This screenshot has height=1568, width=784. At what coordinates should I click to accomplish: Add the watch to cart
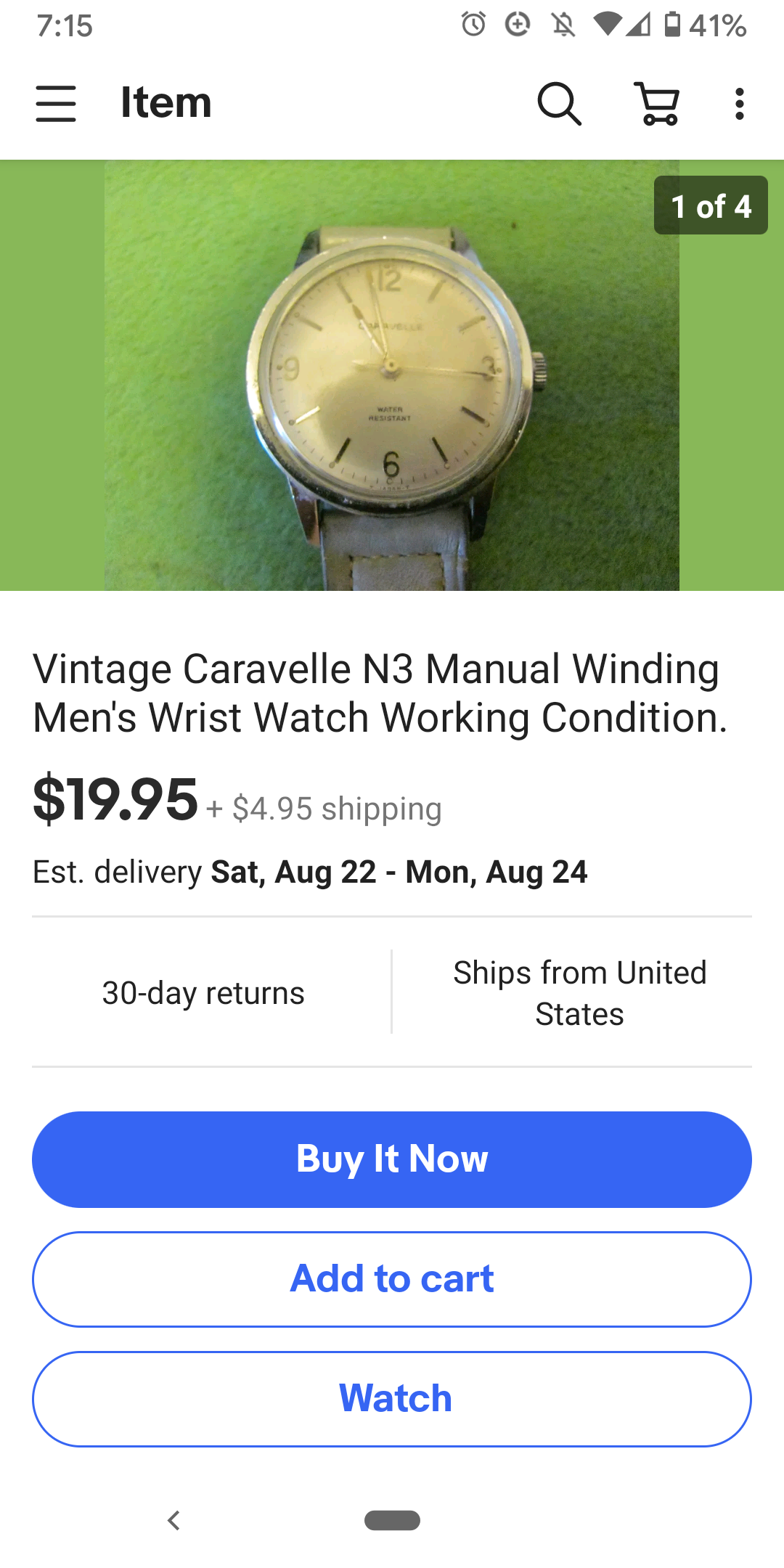pyautogui.click(x=392, y=1279)
